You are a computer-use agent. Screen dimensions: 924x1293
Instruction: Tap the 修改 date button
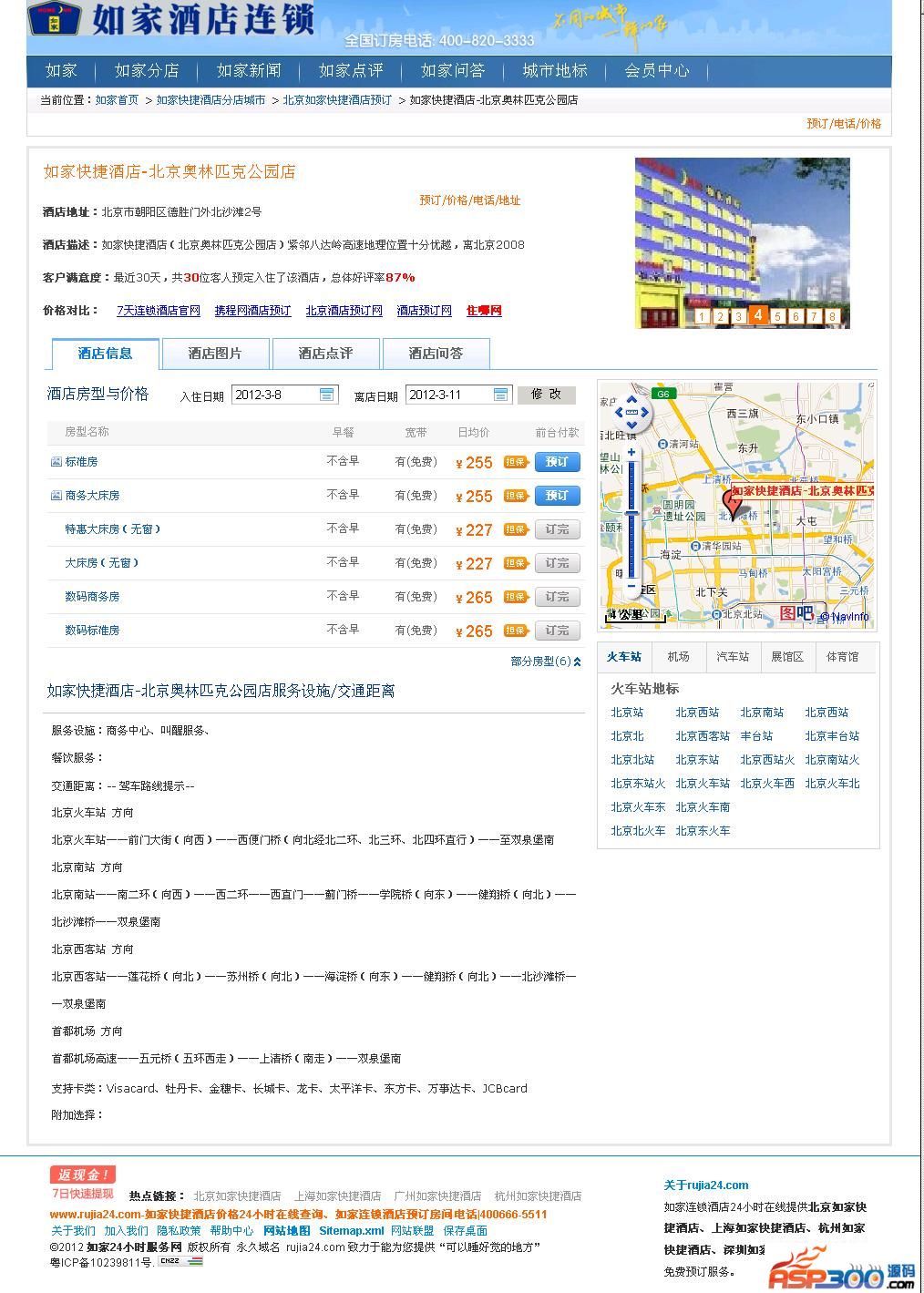(547, 395)
